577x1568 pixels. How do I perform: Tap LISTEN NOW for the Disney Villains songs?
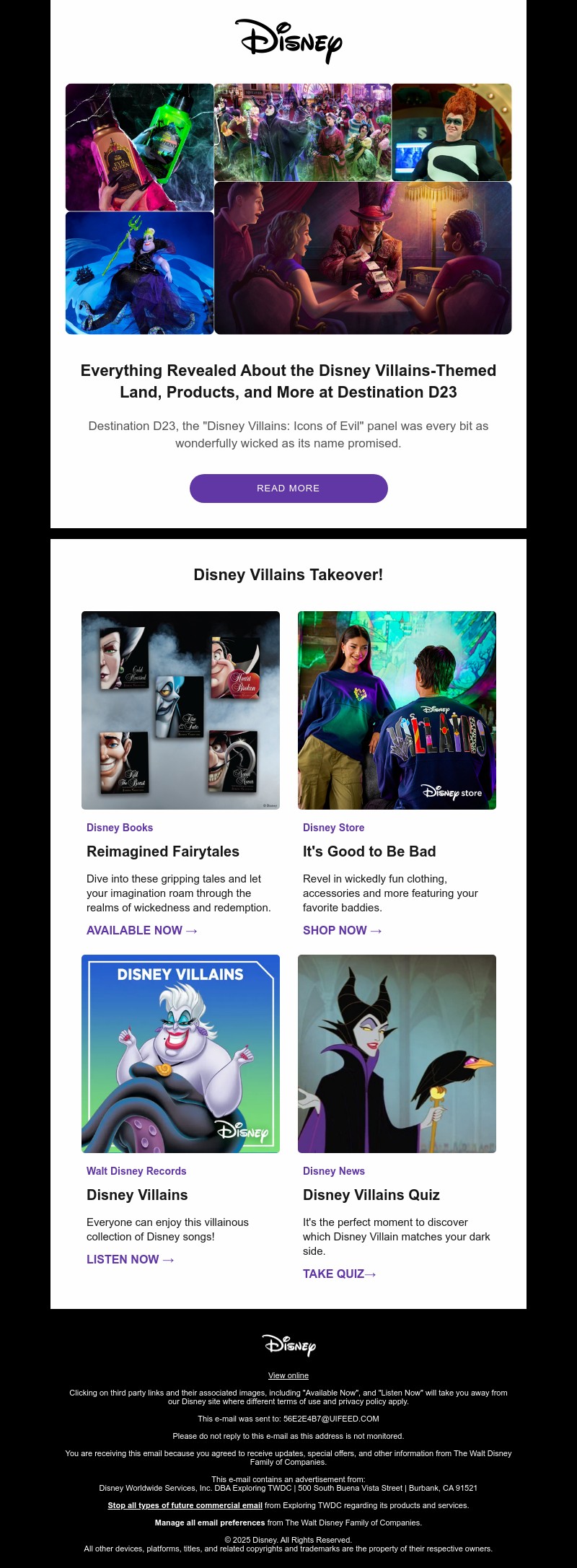point(130,1260)
